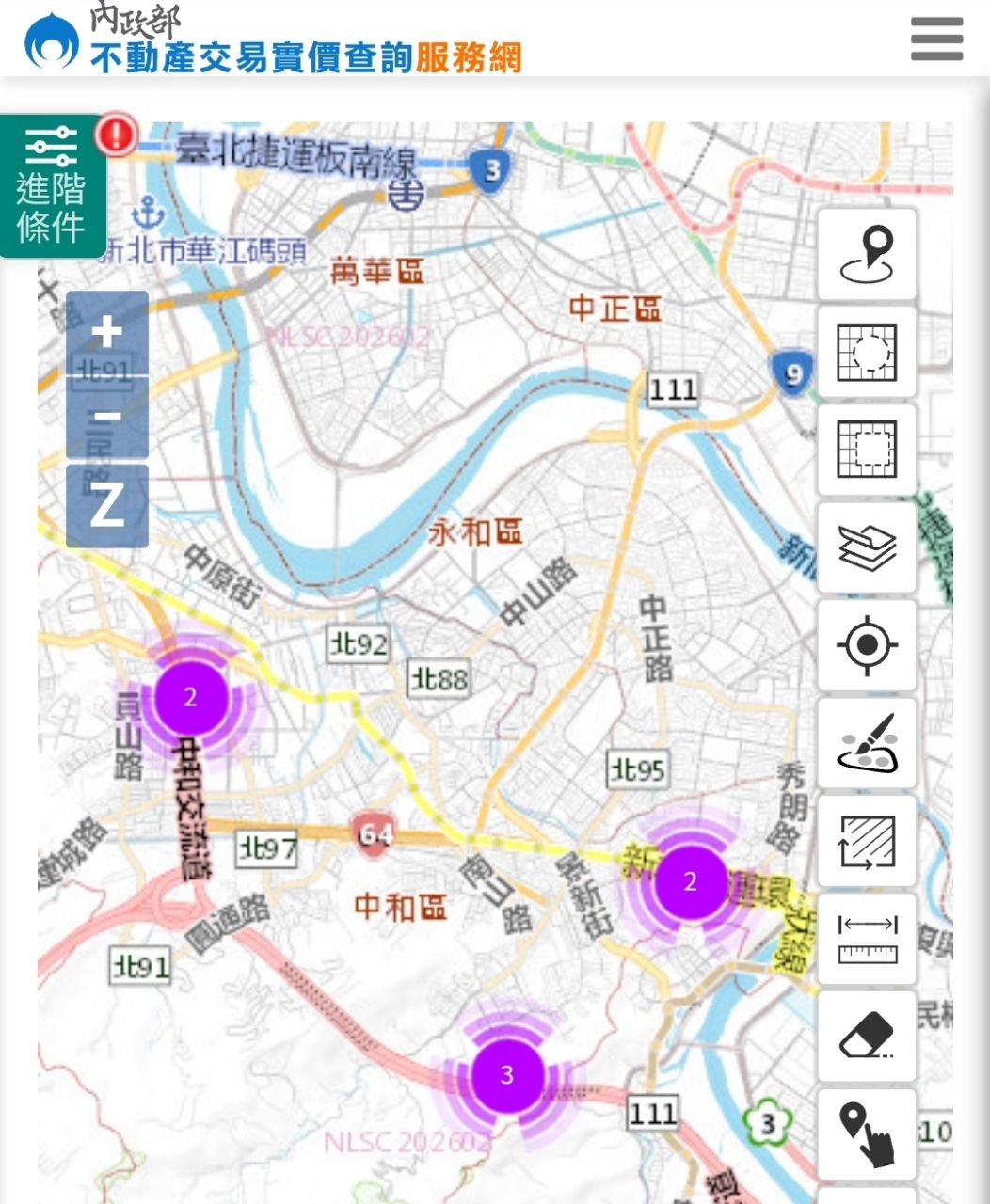
Task: Open the 2-cluster near 景新街
Action: [x=691, y=881]
